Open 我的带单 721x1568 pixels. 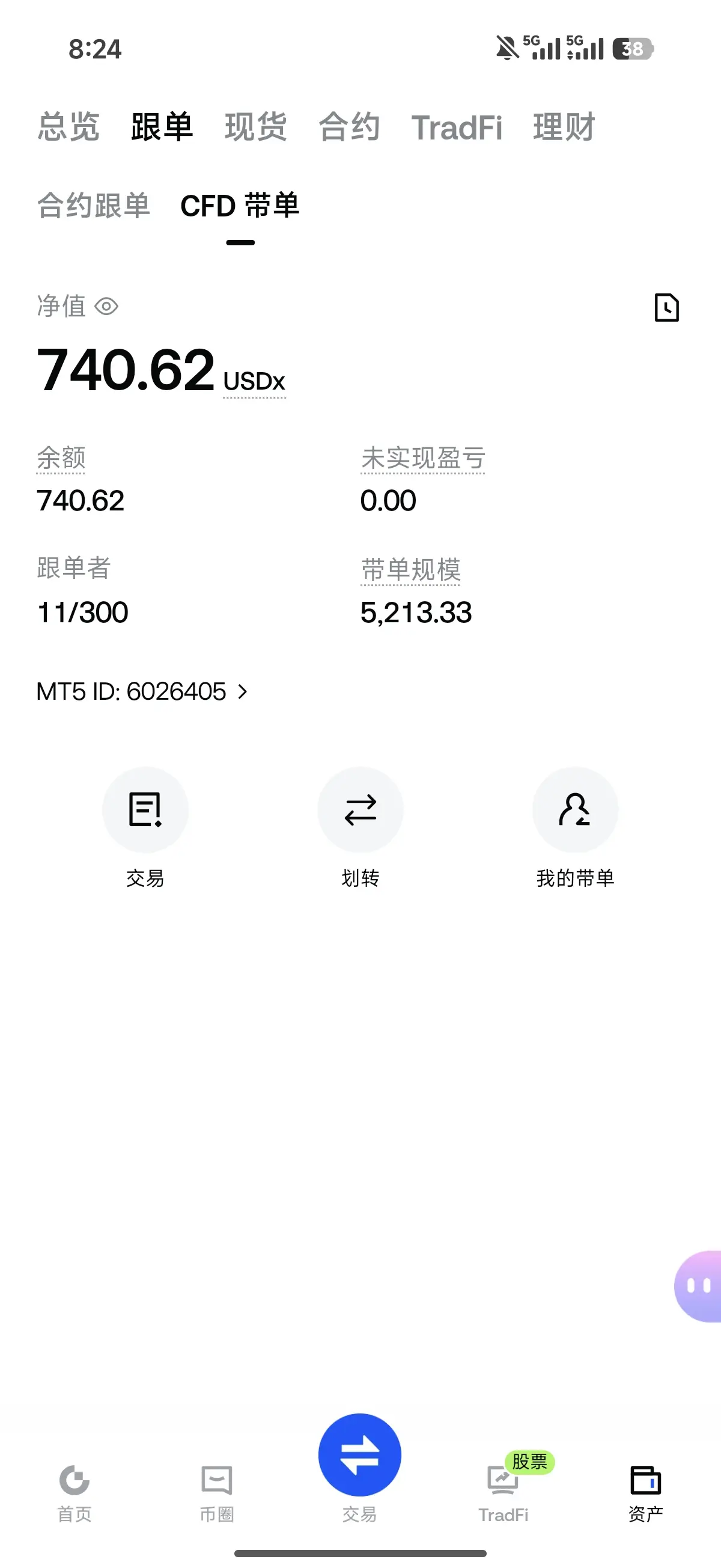point(575,810)
